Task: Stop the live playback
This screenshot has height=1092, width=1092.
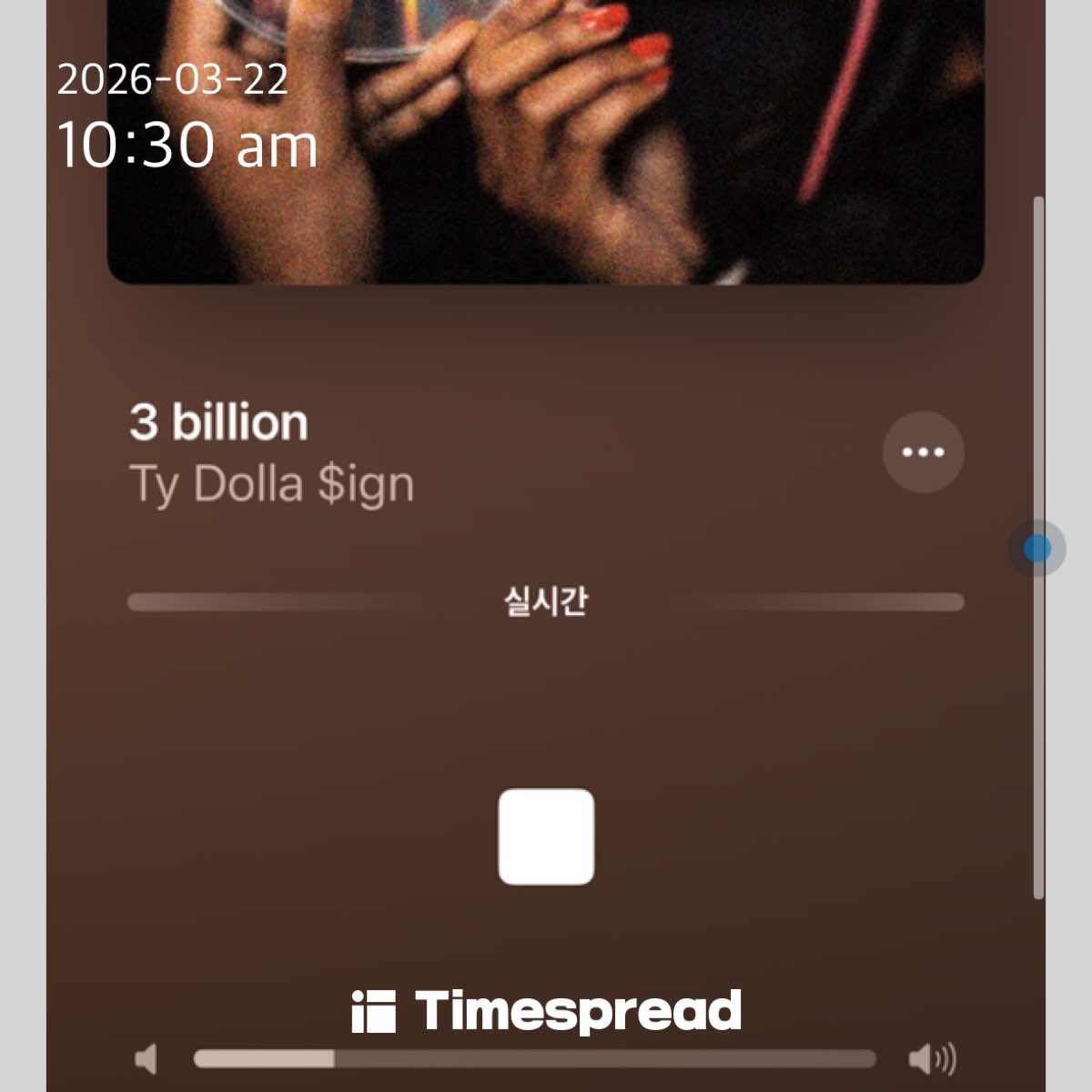Action: 546,836
